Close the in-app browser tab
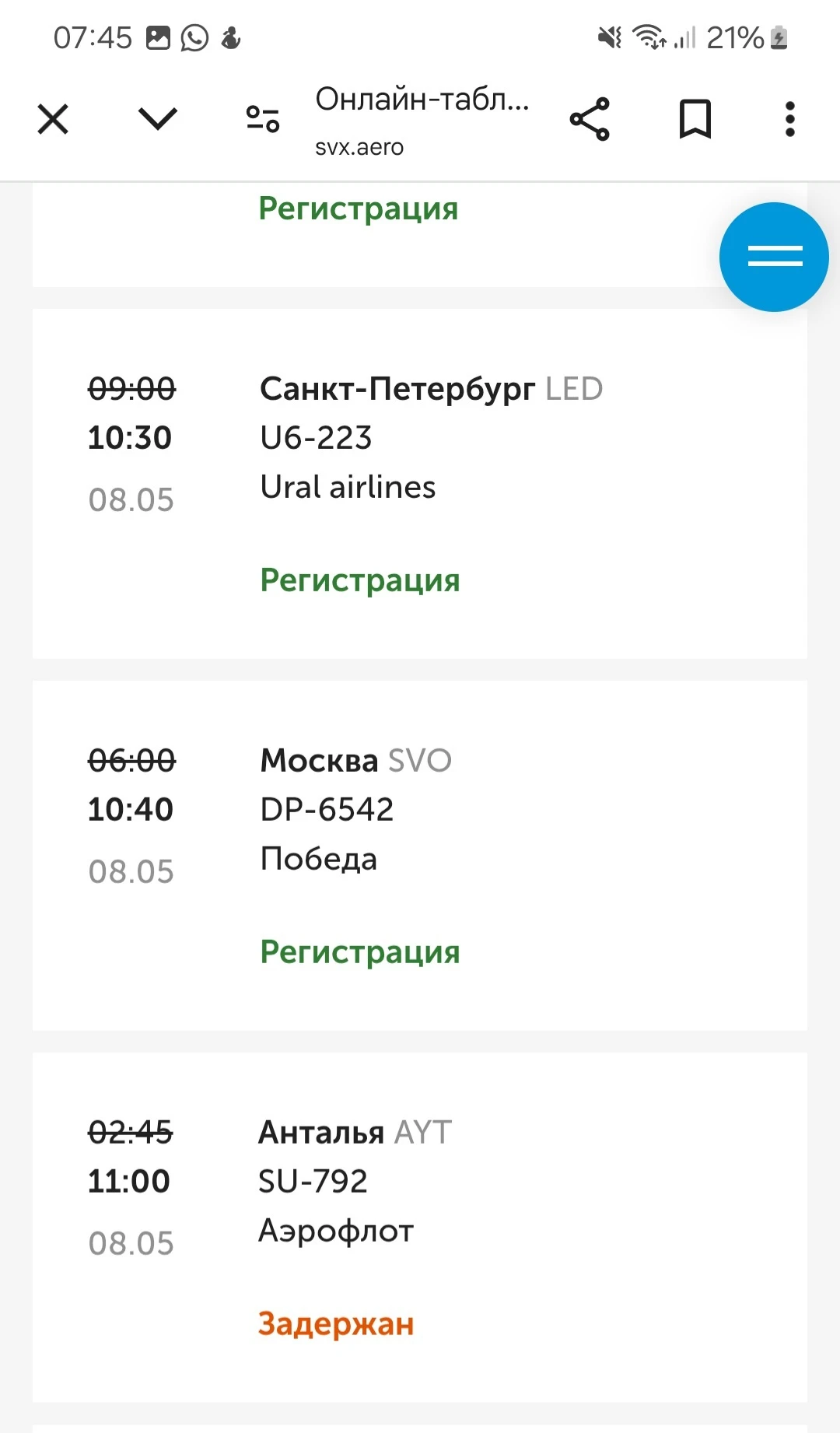This screenshot has width=840, height=1433. (53, 120)
